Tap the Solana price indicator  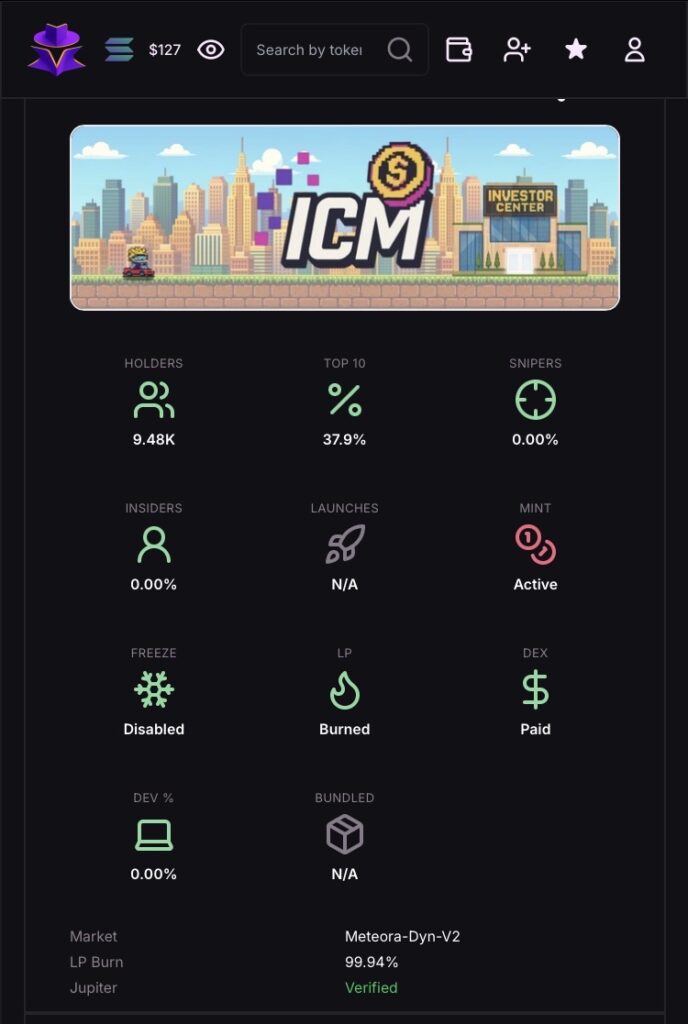[143, 49]
